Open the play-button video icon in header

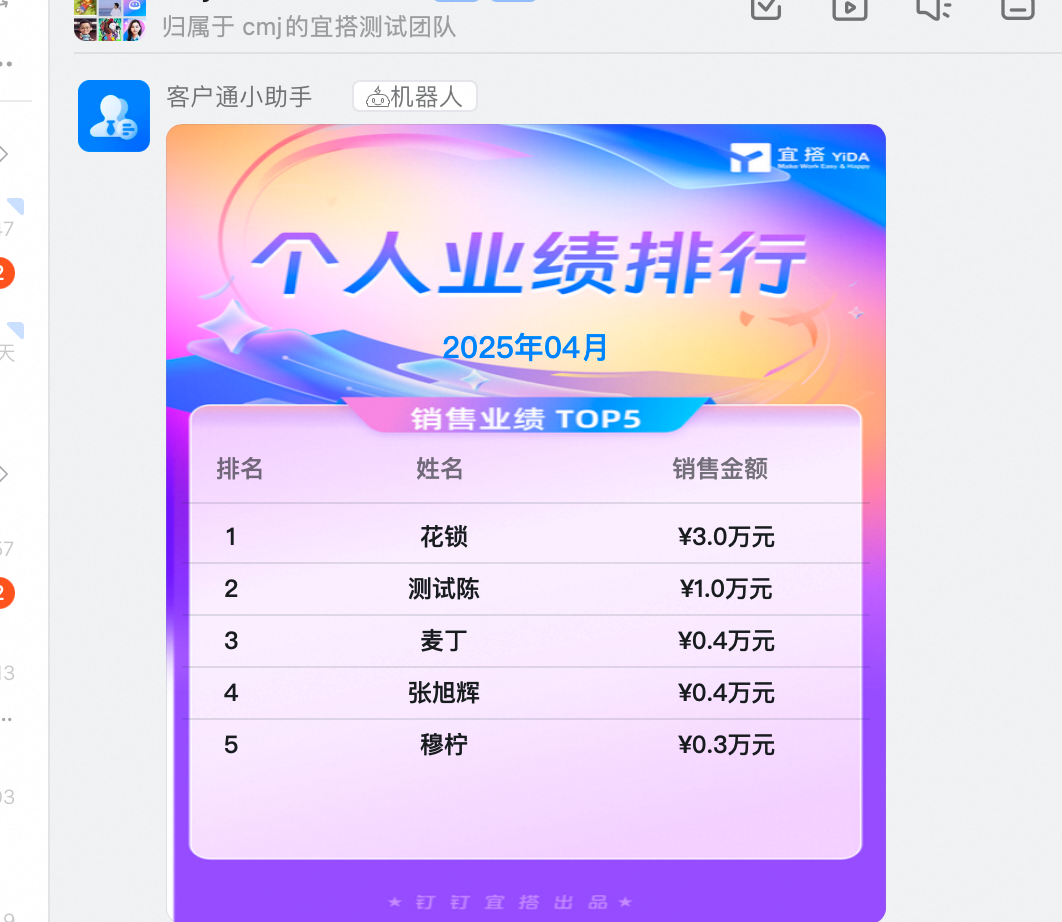pyautogui.click(x=849, y=8)
